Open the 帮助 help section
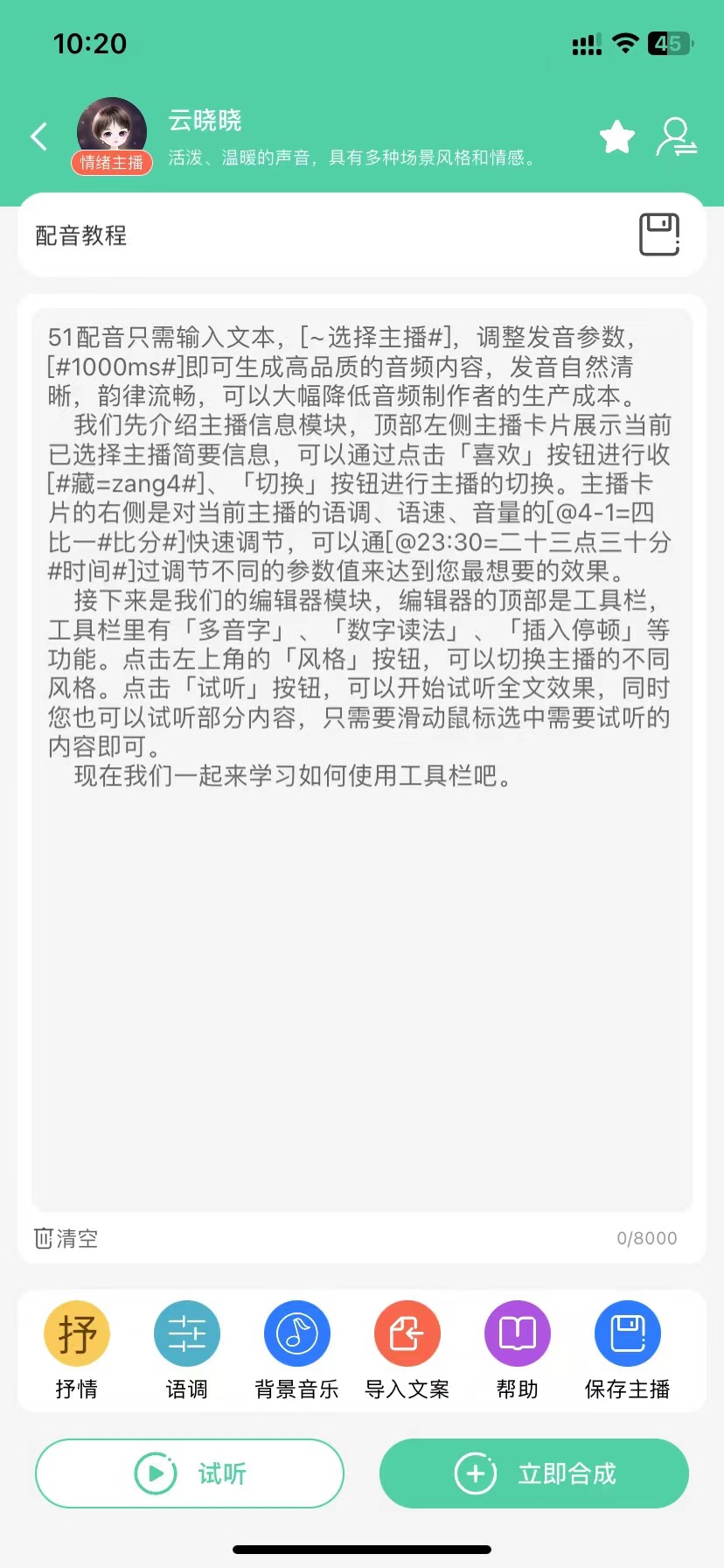 518,1351
